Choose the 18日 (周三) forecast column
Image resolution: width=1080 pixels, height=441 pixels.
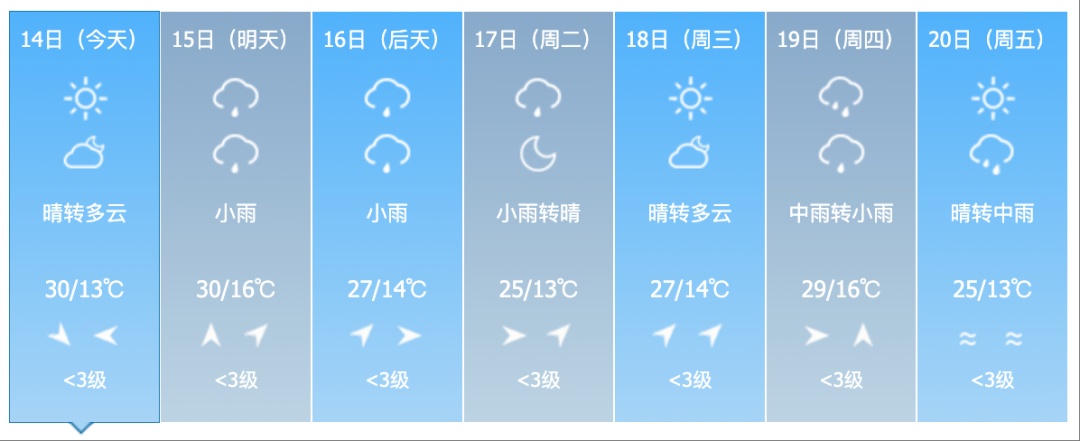pos(689,215)
